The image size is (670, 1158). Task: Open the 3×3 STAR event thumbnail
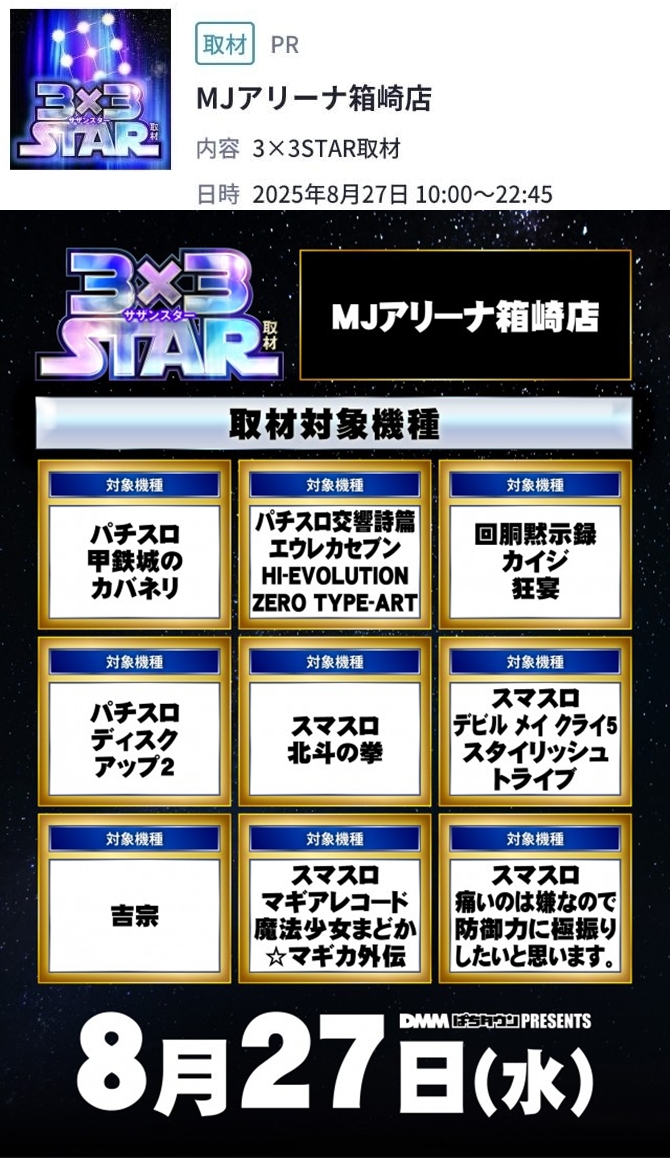(90, 90)
